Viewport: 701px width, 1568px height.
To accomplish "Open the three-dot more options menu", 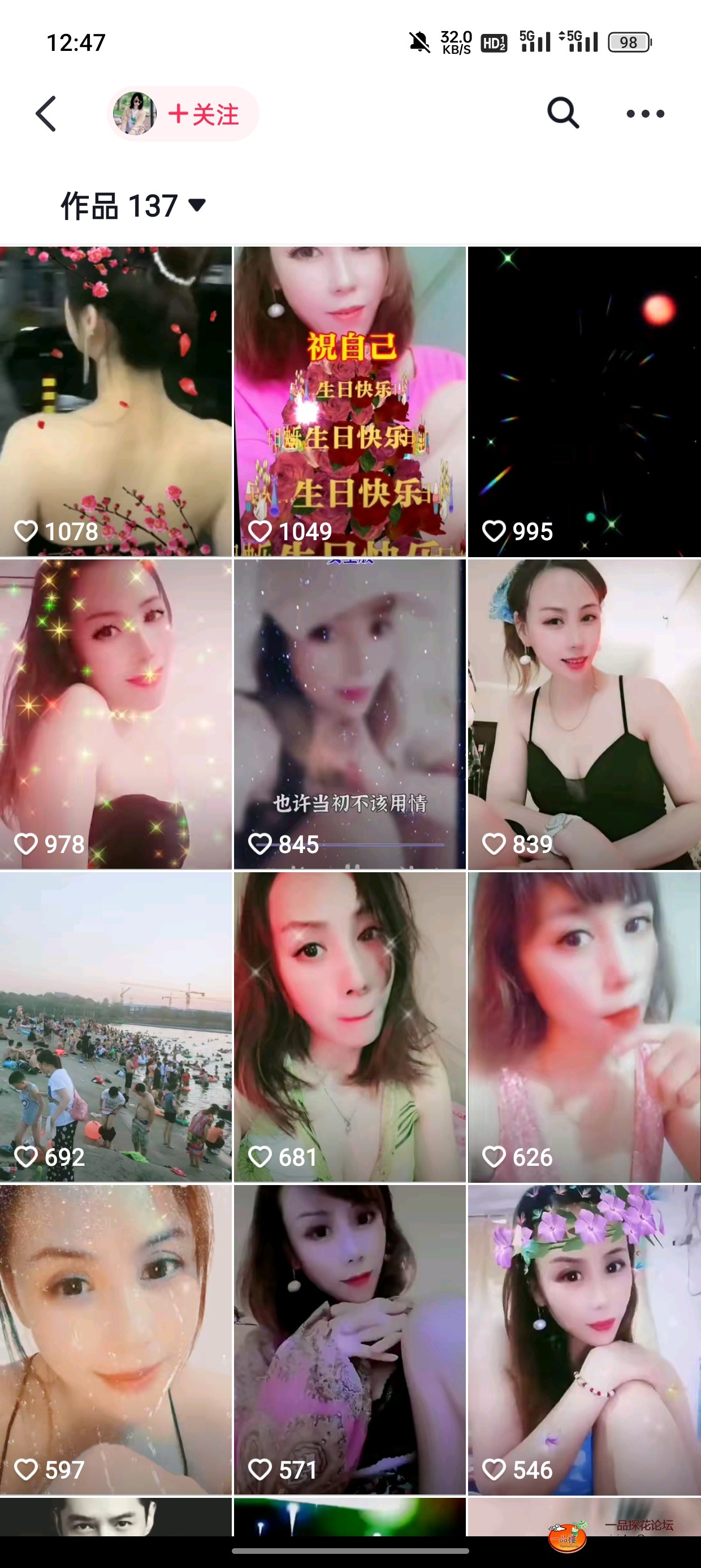I will coord(645,114).
